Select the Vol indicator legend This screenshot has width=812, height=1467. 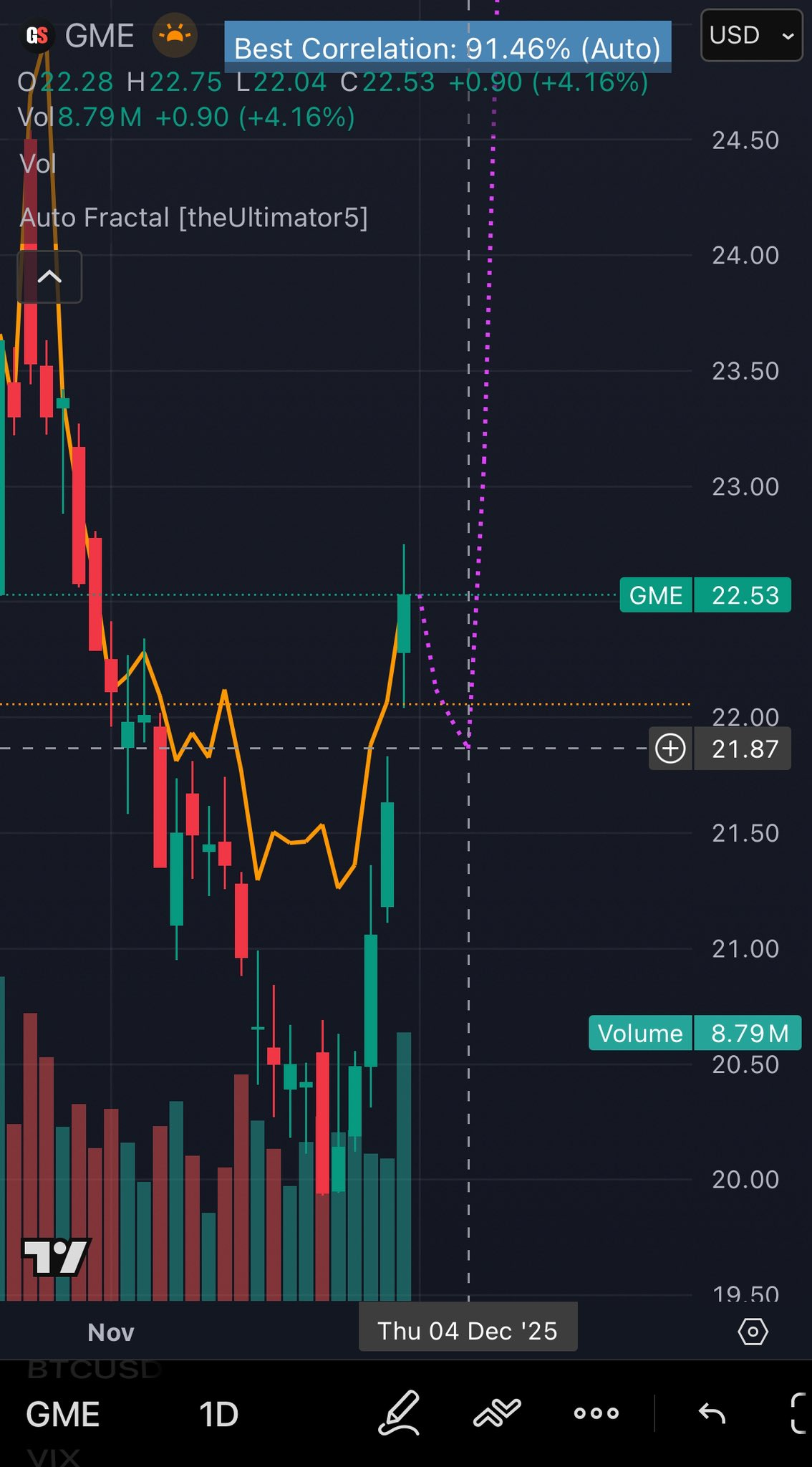pos(38,163)
